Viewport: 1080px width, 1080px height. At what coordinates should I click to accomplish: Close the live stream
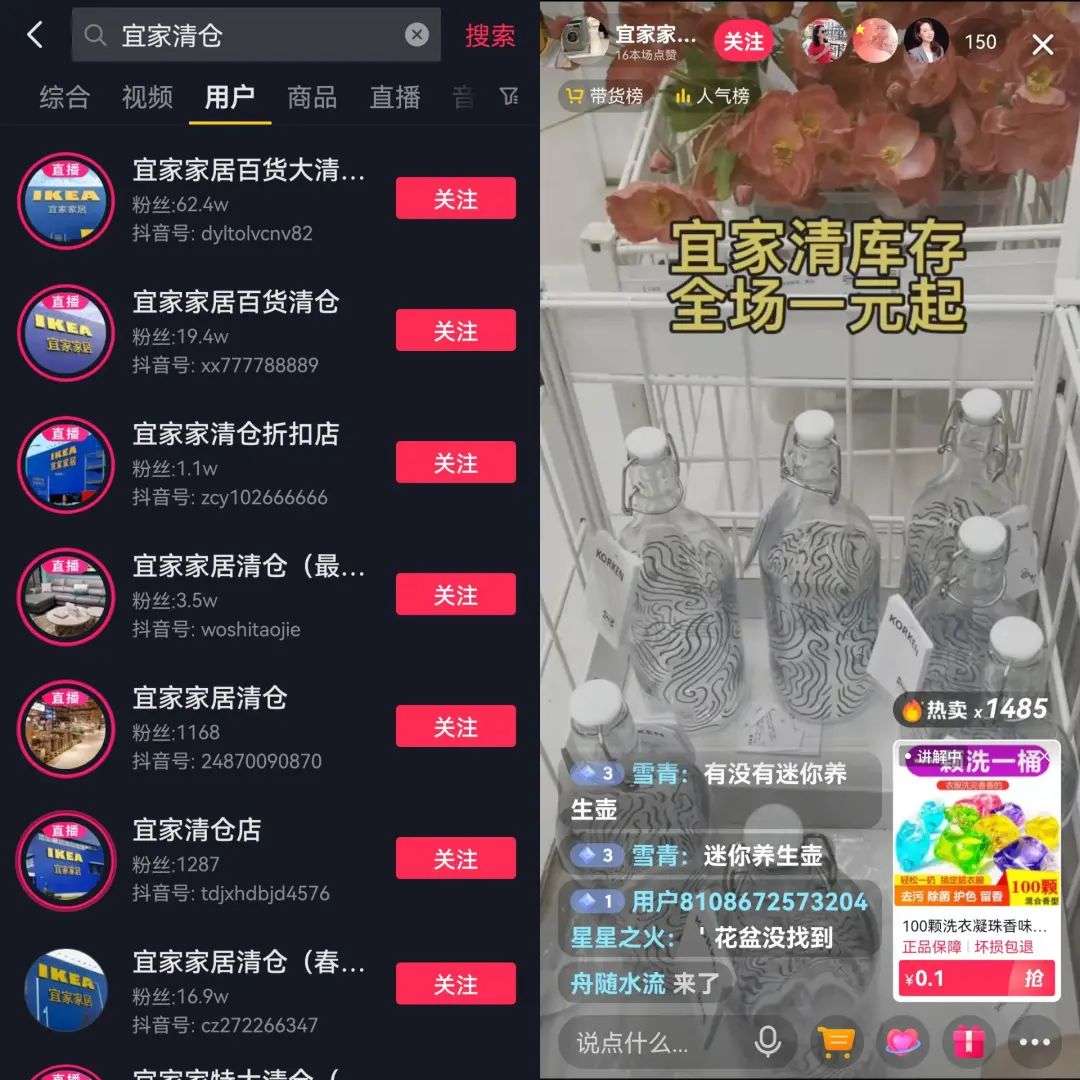(x=1043, y=44)
